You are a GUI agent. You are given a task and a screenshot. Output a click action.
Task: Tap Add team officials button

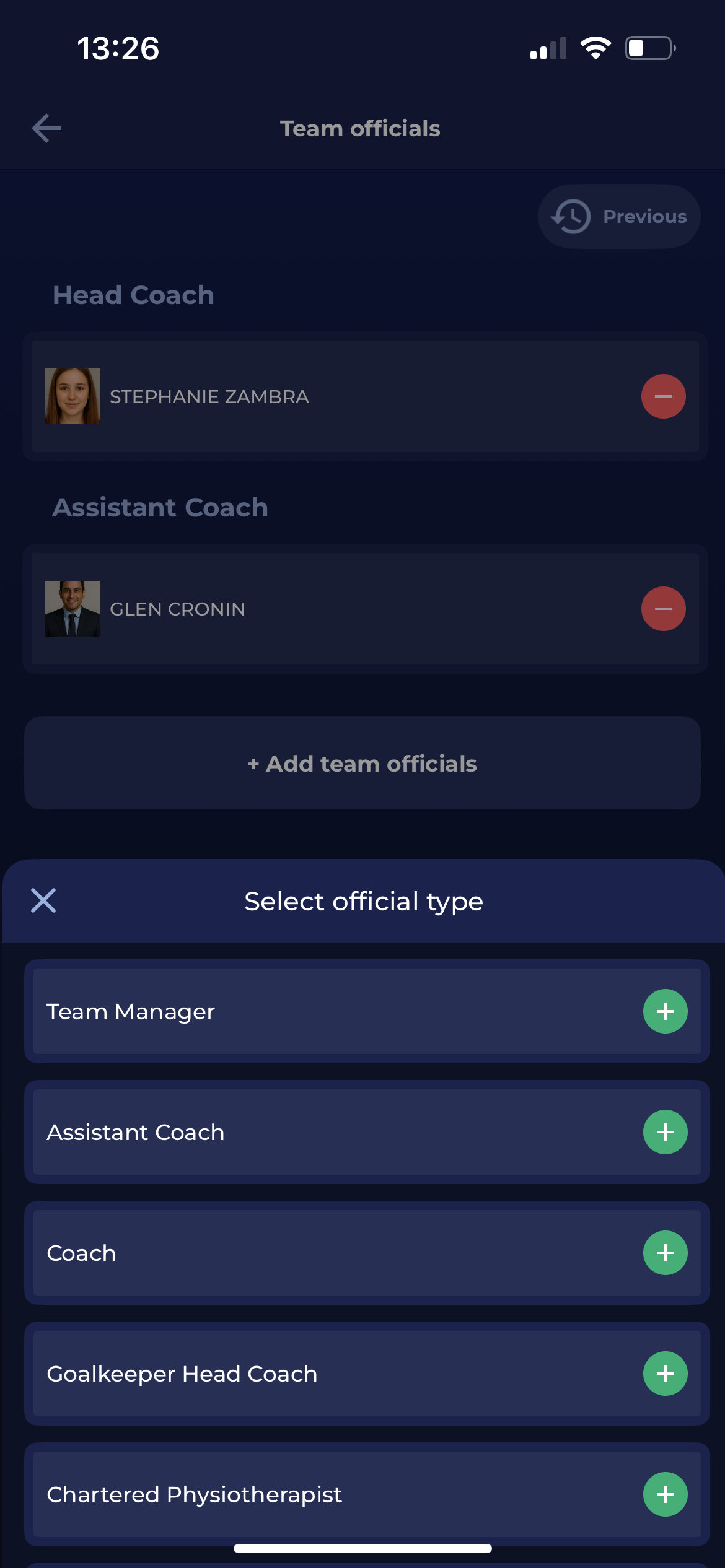click(362, 763)
